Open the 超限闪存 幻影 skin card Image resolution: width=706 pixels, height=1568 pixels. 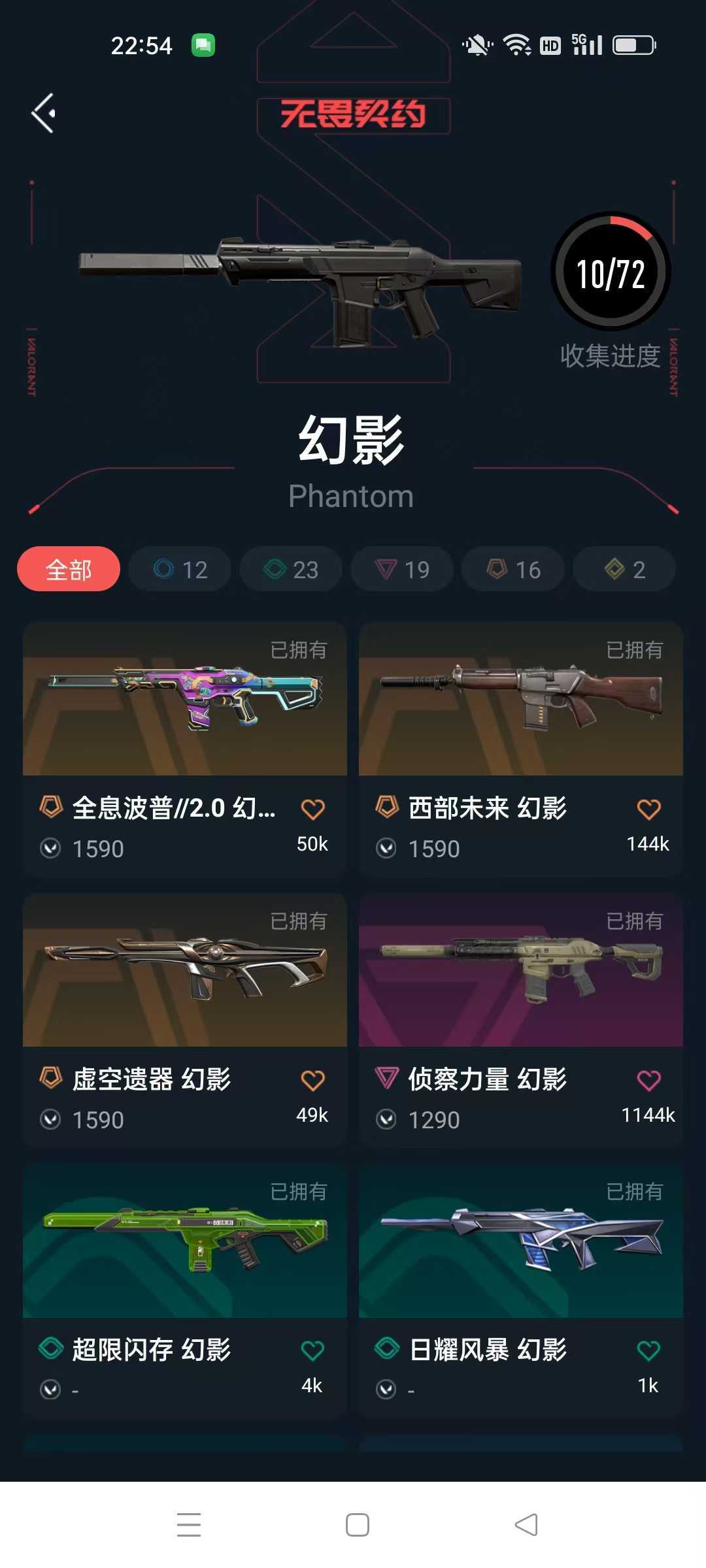[x=184, y=1241]
